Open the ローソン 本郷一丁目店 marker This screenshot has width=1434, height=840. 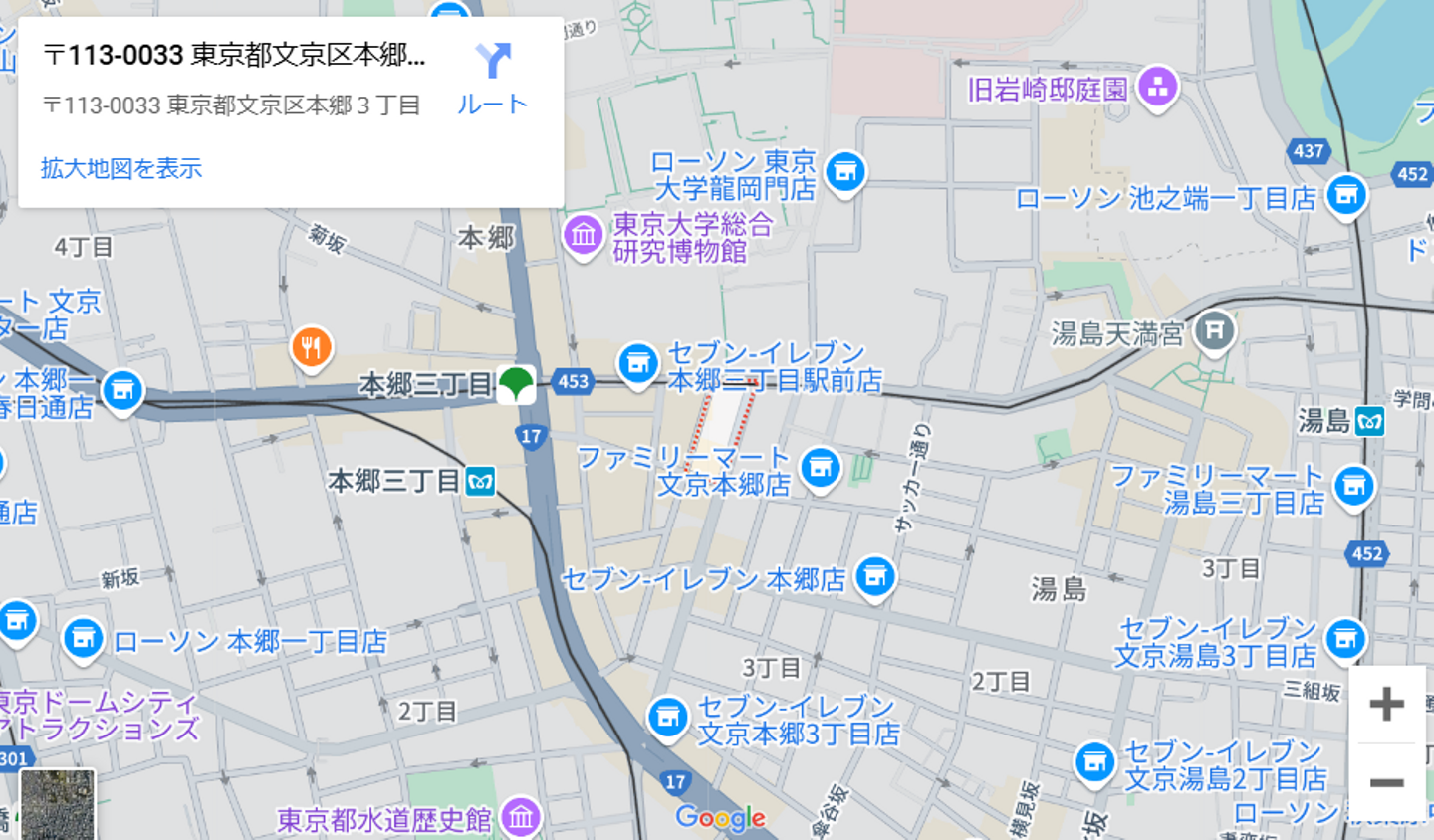(84, 637)
